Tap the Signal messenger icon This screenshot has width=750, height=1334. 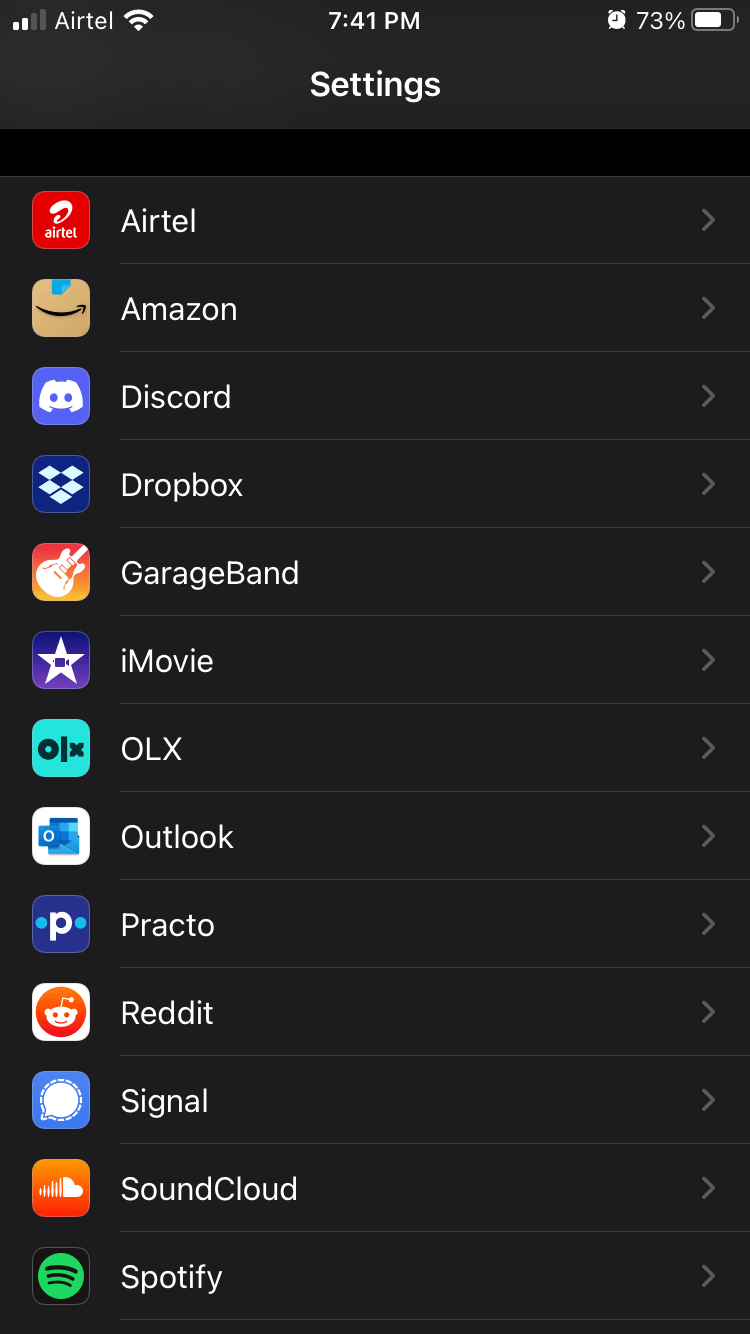(x=60, y=1100)
